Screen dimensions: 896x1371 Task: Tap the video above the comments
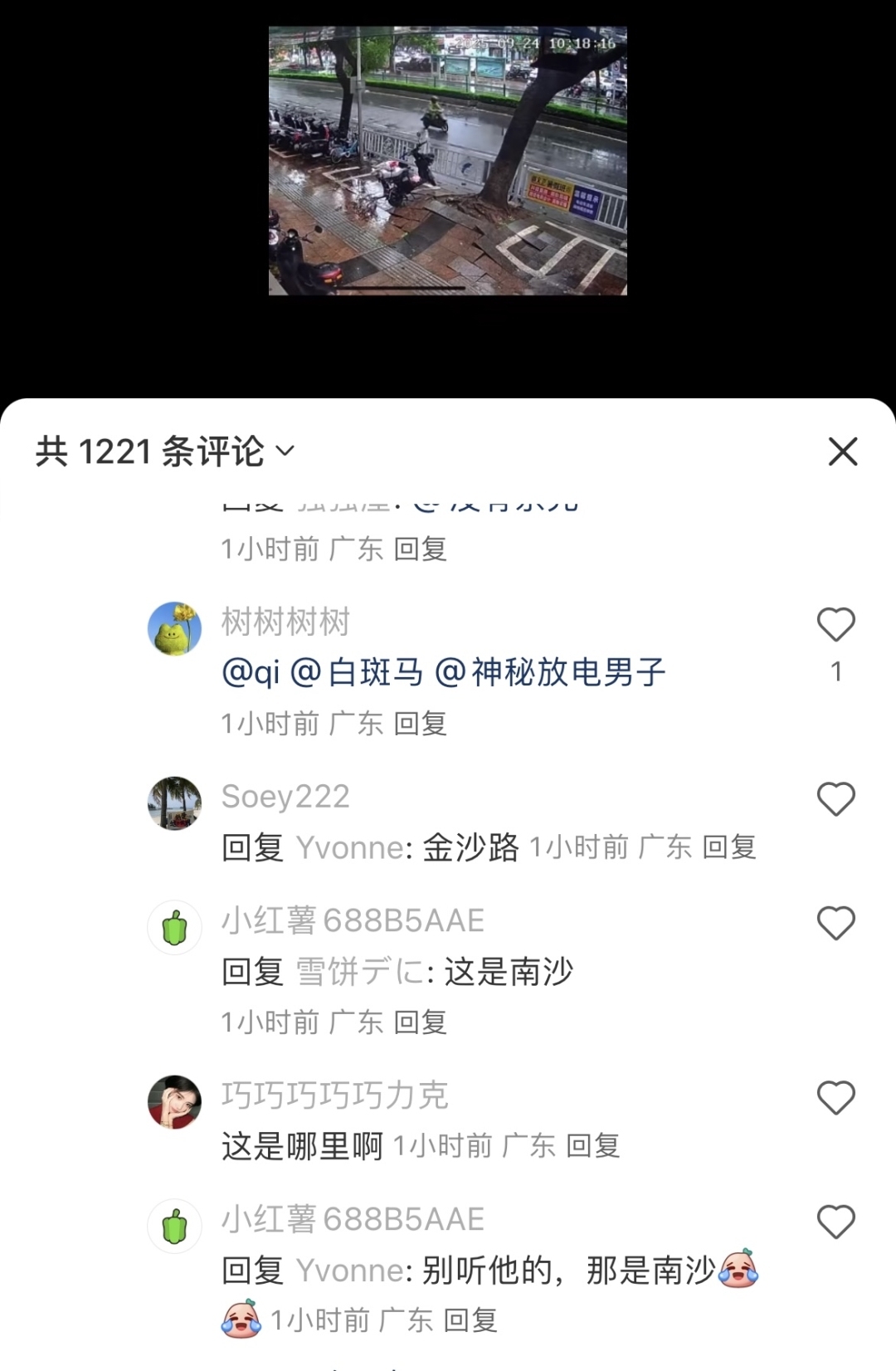[448, 161]
